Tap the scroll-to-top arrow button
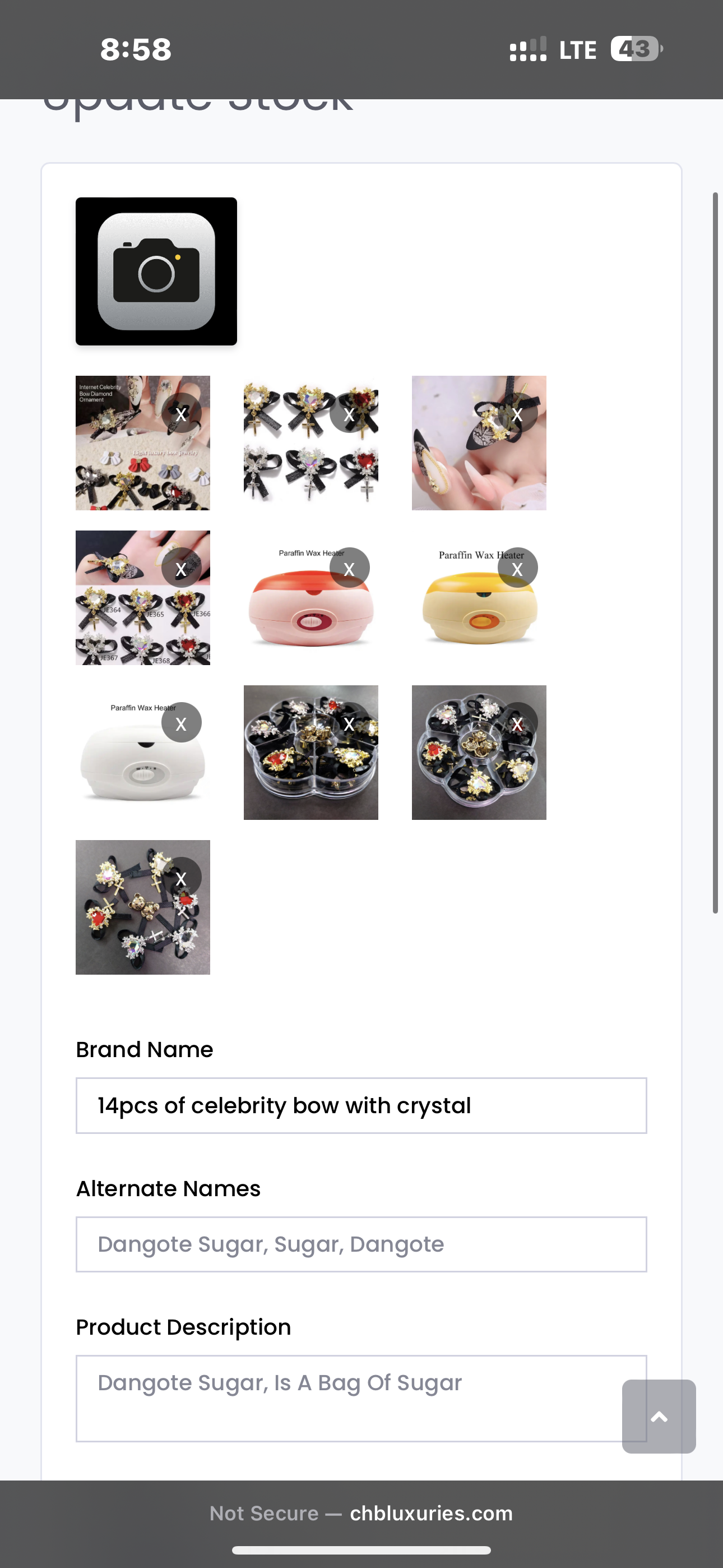 659,1416
